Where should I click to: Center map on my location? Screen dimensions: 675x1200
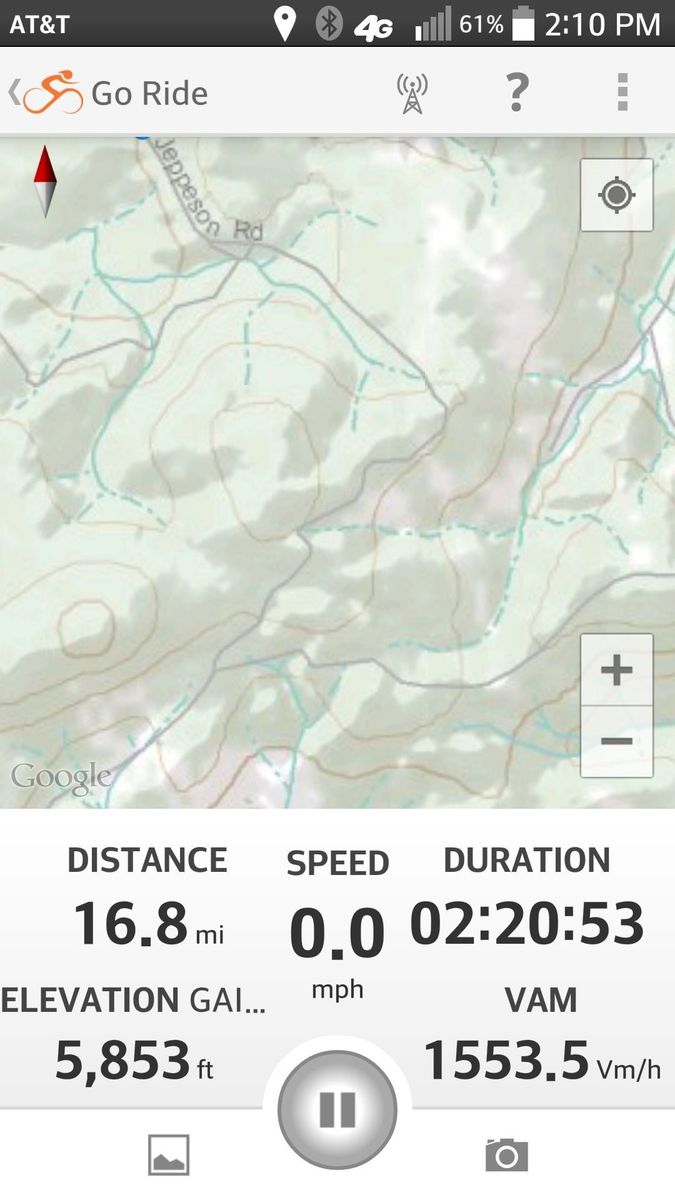pyautogui.click(x=616, y=194)
